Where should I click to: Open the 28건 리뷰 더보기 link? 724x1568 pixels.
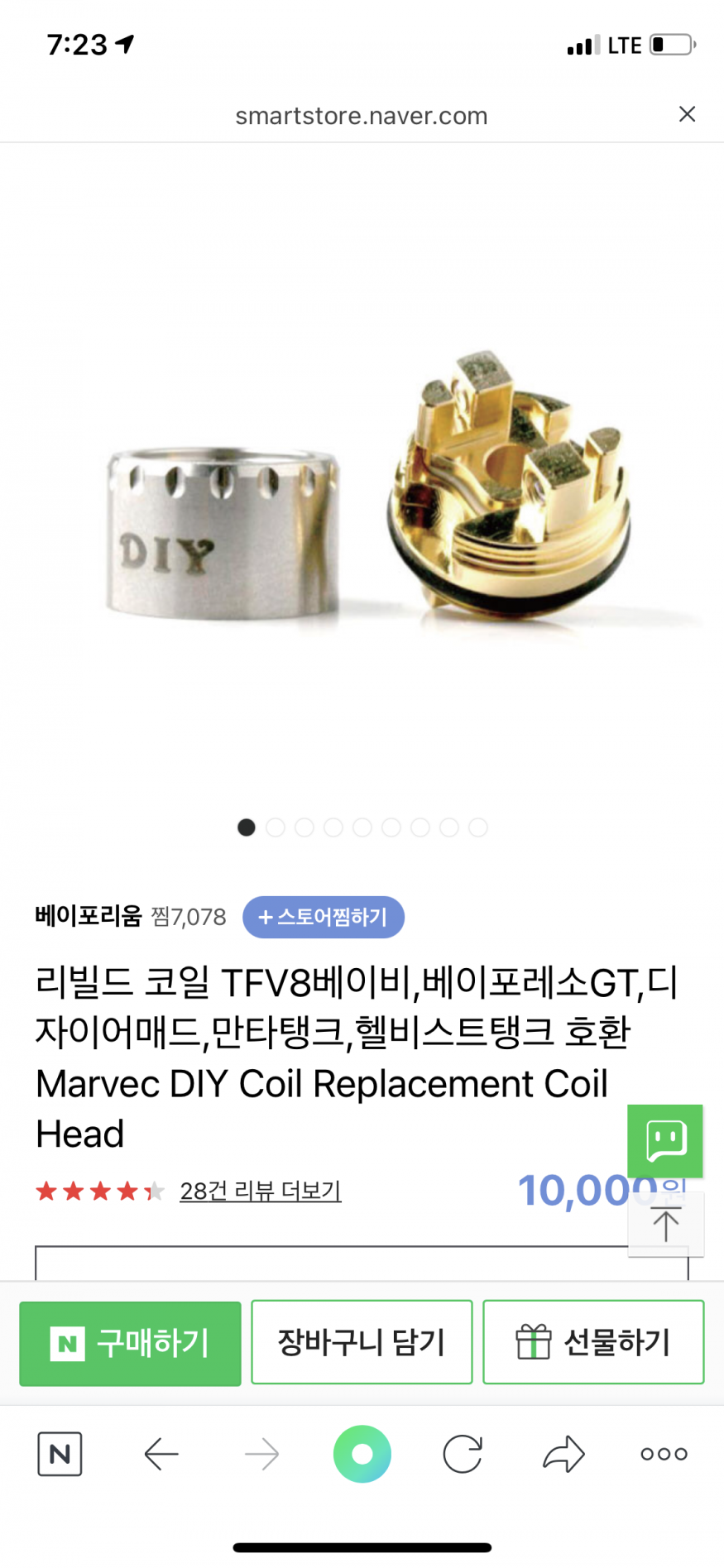coord(260,1191)
